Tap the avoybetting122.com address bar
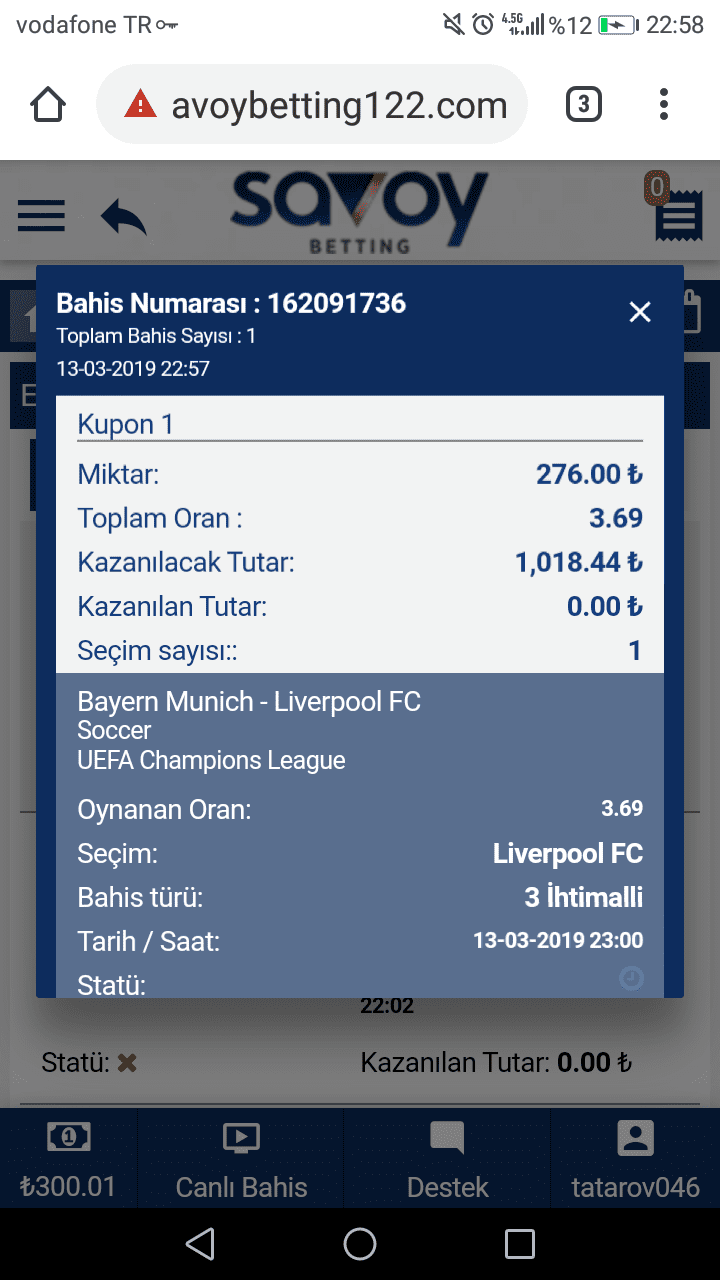 click(x=312, y=104)
